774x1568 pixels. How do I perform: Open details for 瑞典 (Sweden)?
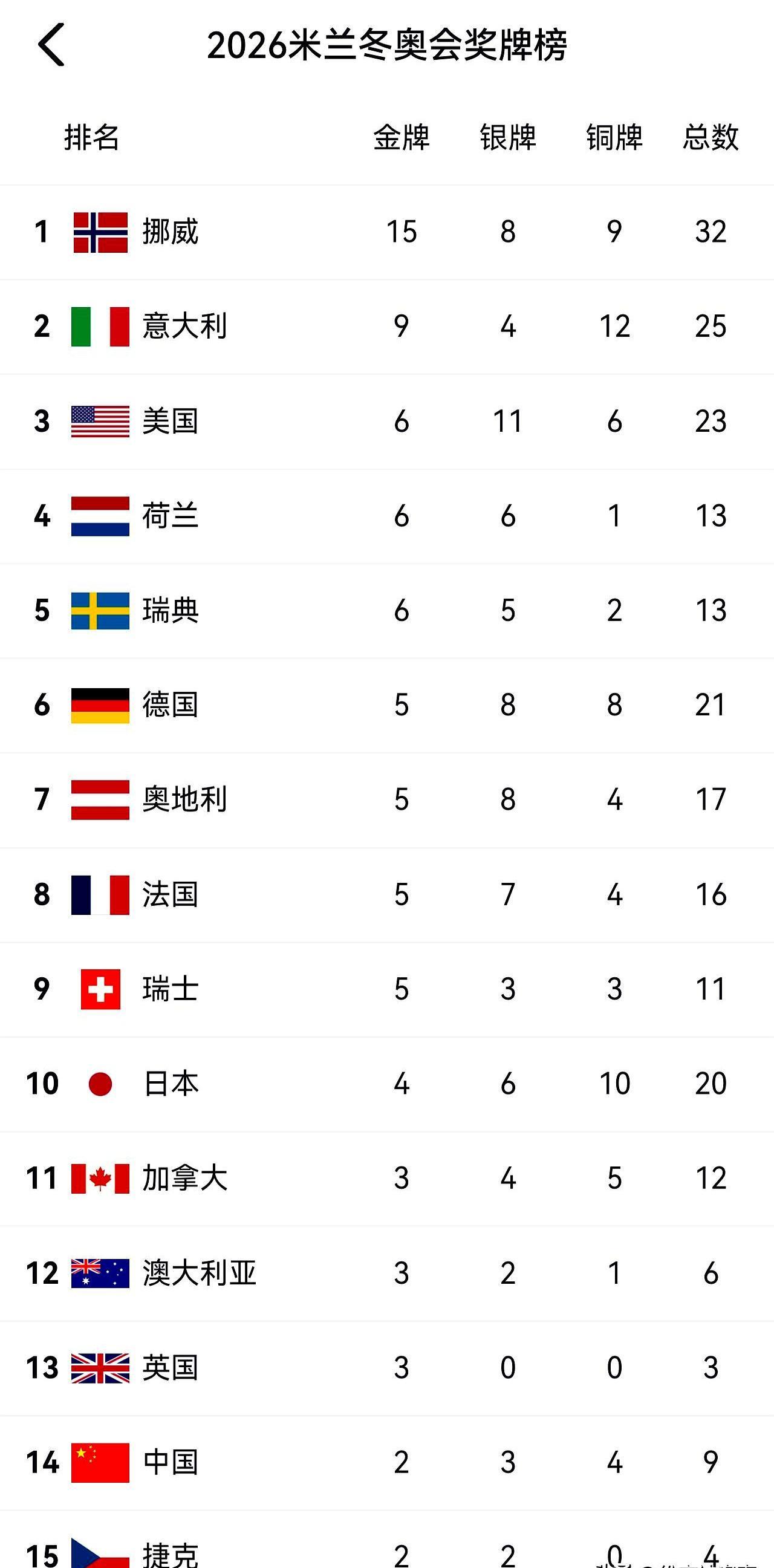pos(171,611)
